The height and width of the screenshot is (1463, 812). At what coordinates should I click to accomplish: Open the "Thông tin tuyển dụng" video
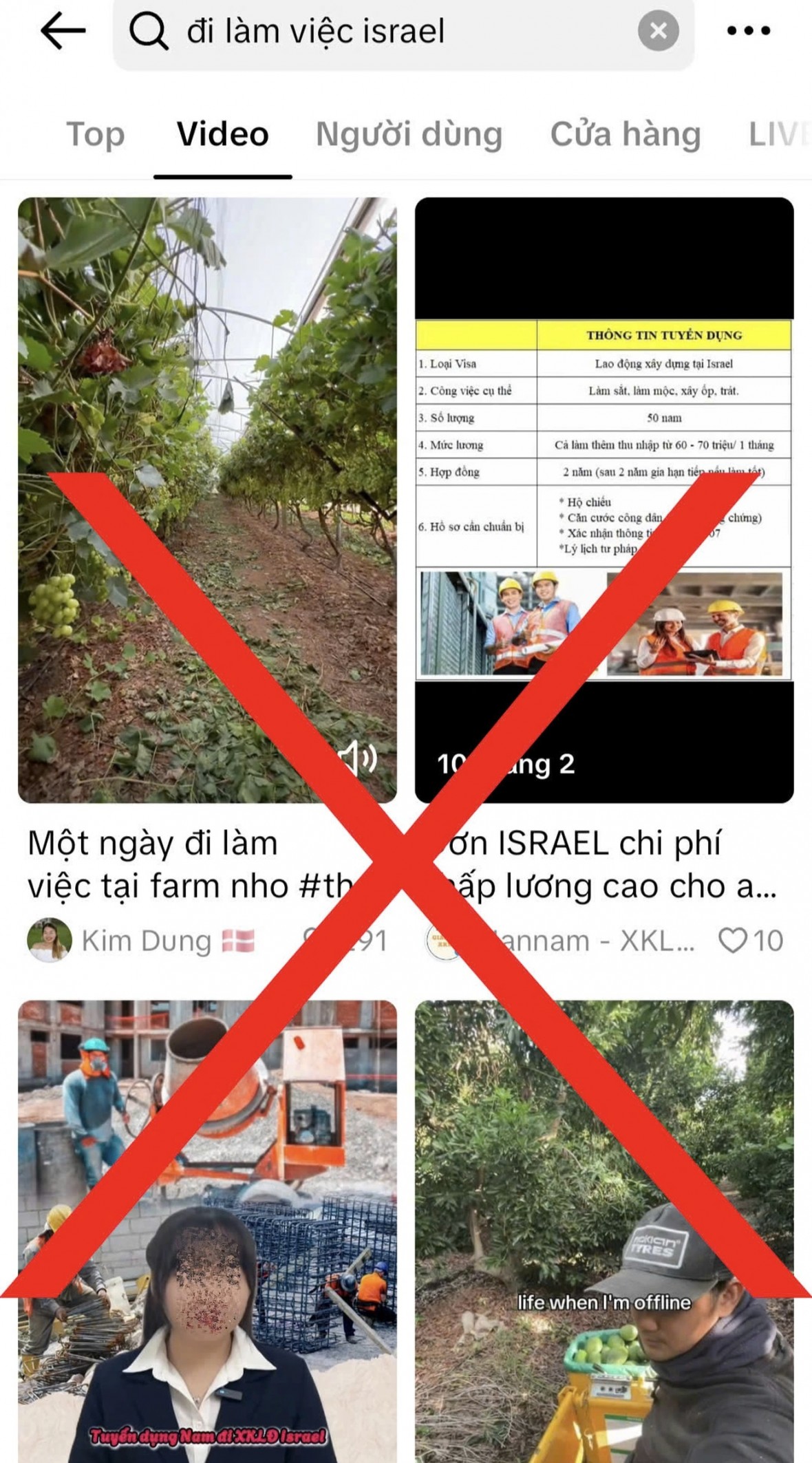[x=603, y=500]
